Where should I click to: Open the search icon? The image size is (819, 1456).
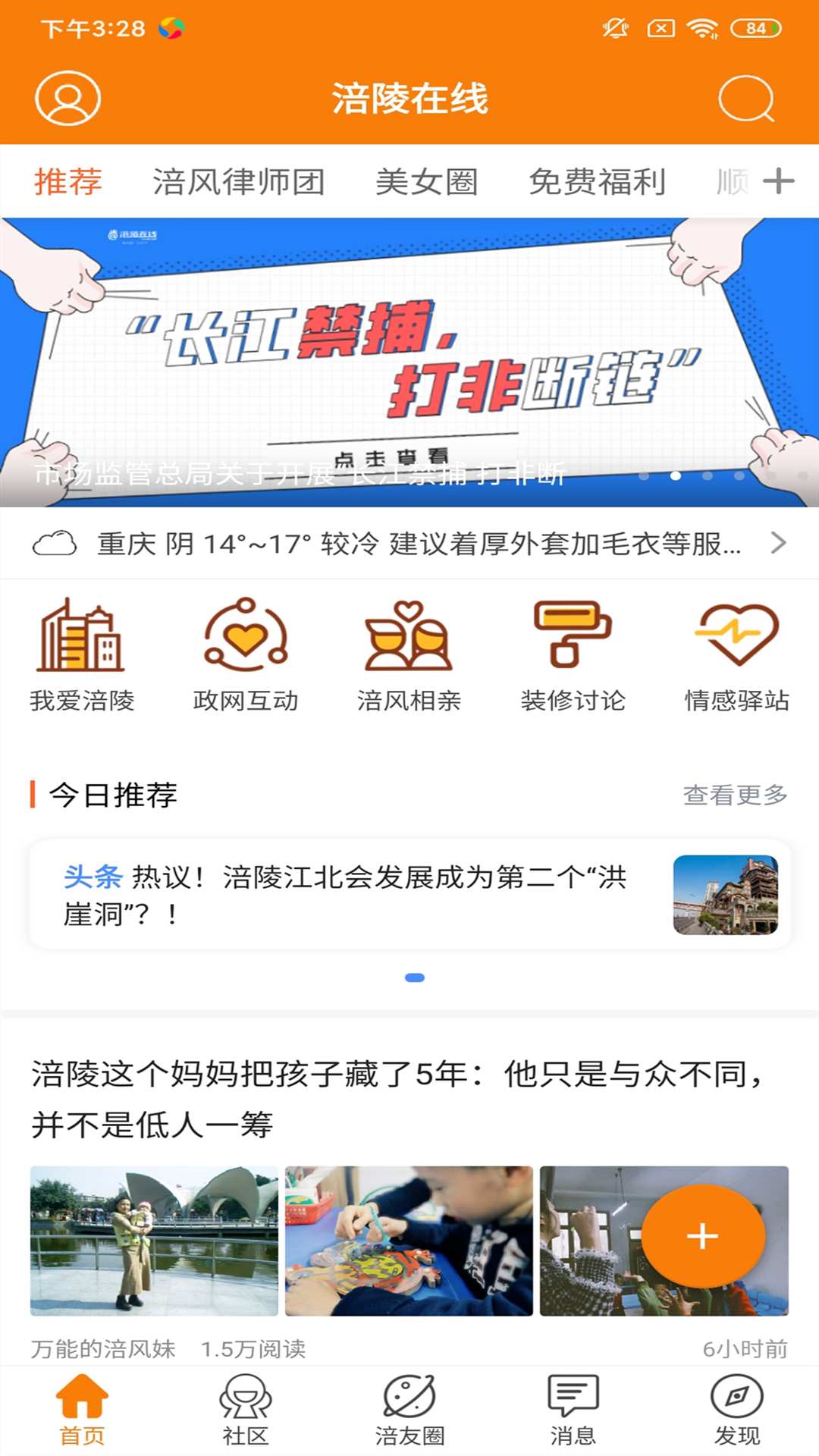pyautogui.click(x=746, y=99)
